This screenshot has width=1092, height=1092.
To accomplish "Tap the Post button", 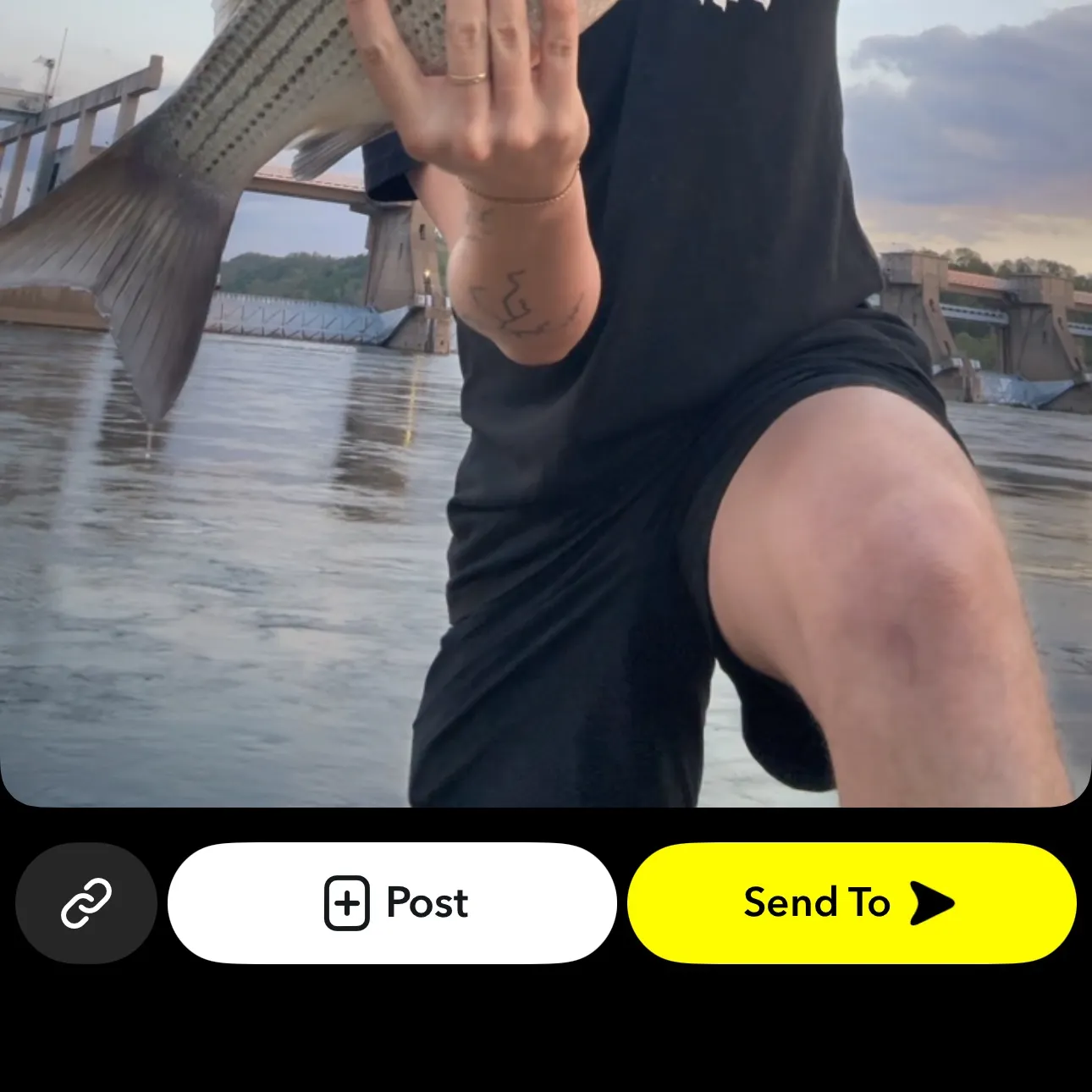I will pos(392,902).
